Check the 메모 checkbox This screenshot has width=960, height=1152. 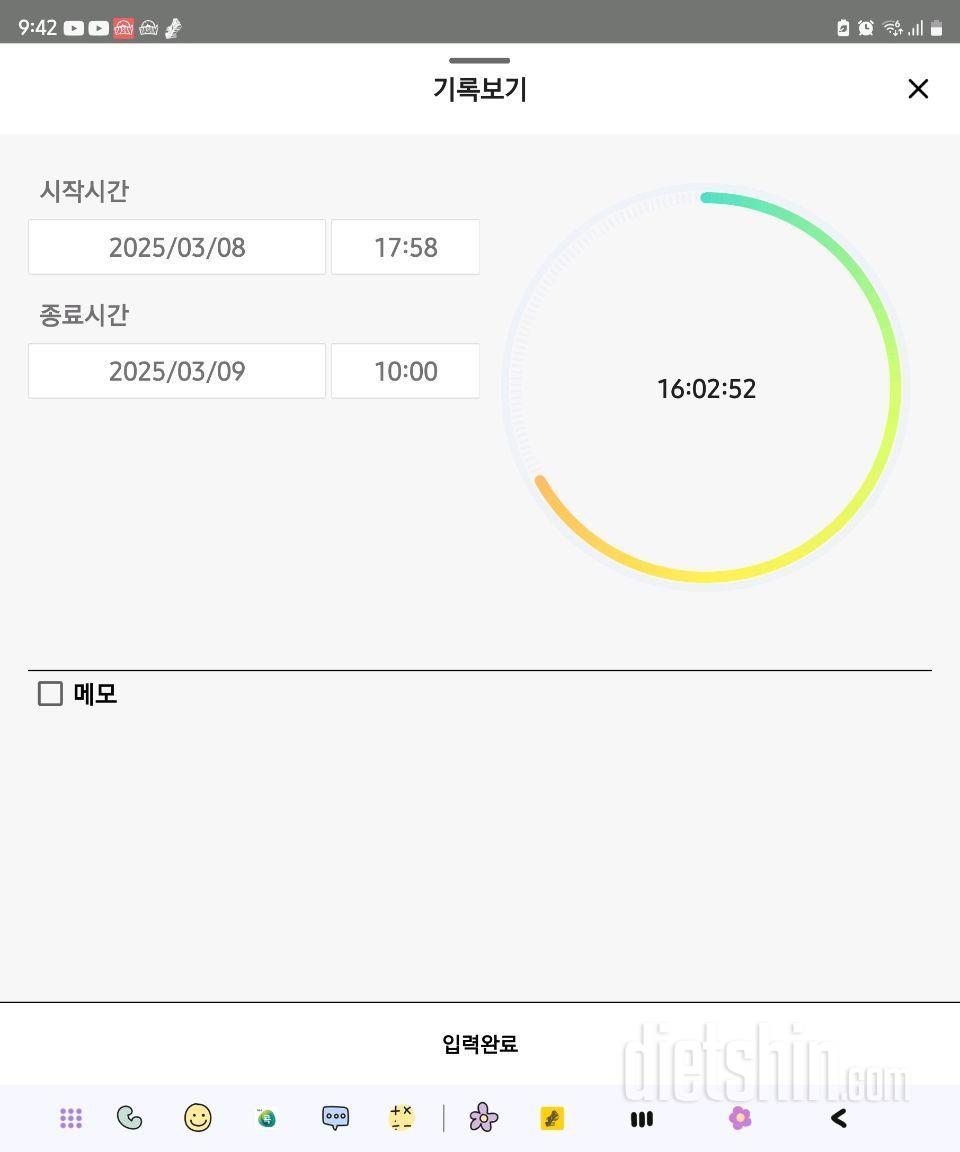point(50,693)
